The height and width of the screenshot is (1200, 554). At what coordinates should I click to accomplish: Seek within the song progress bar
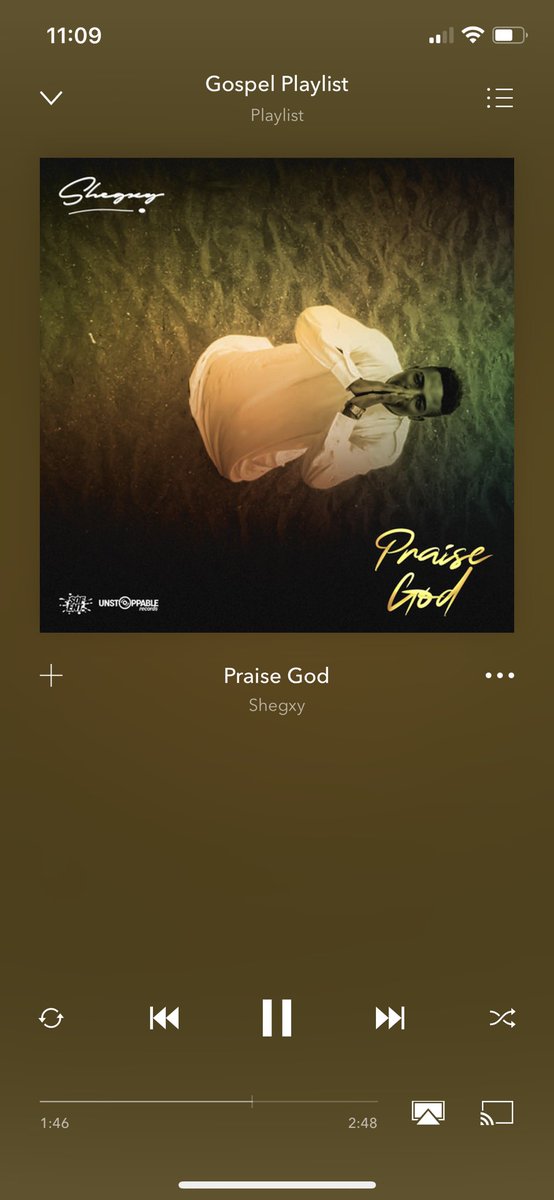[x=209, y=1102]
